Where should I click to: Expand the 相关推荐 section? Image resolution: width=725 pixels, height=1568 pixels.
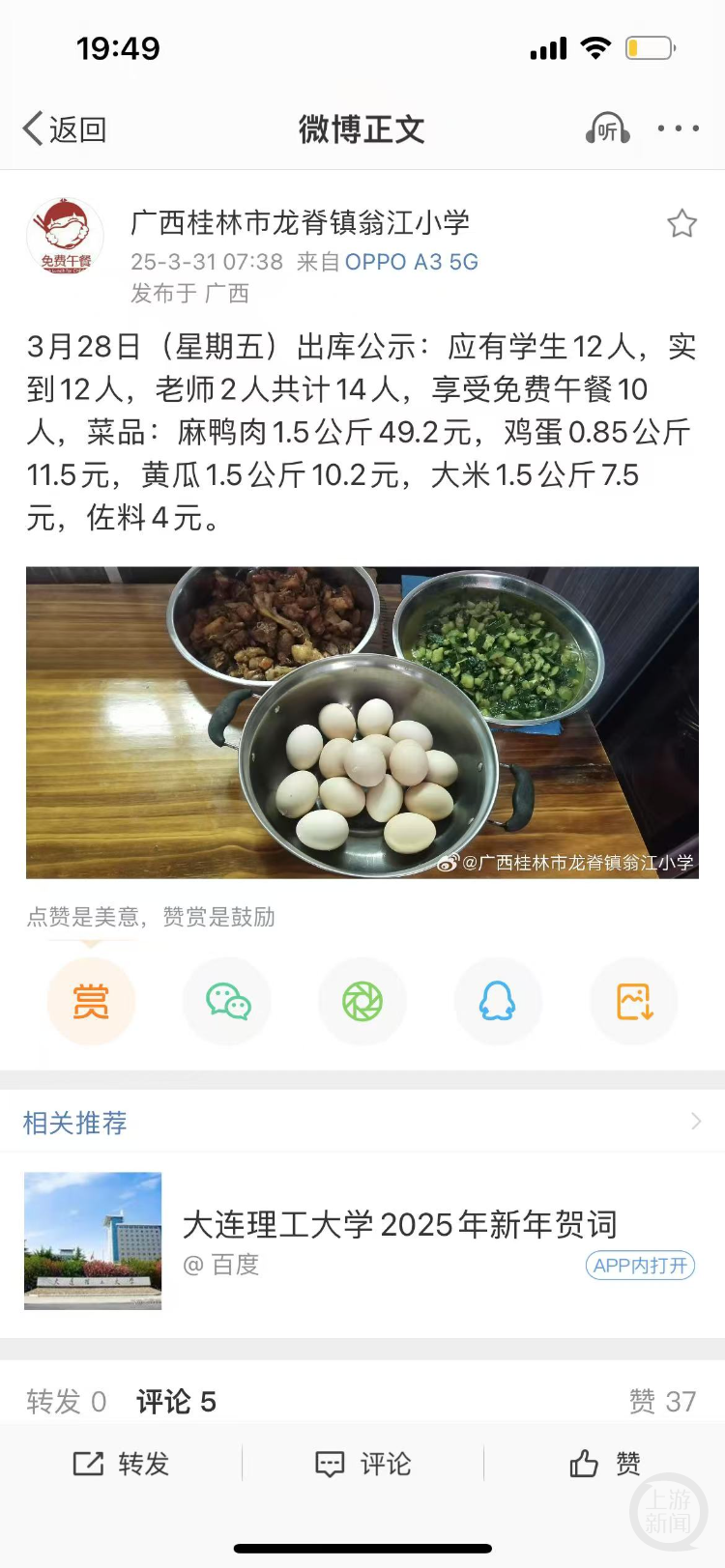[x=695, y=1122]
